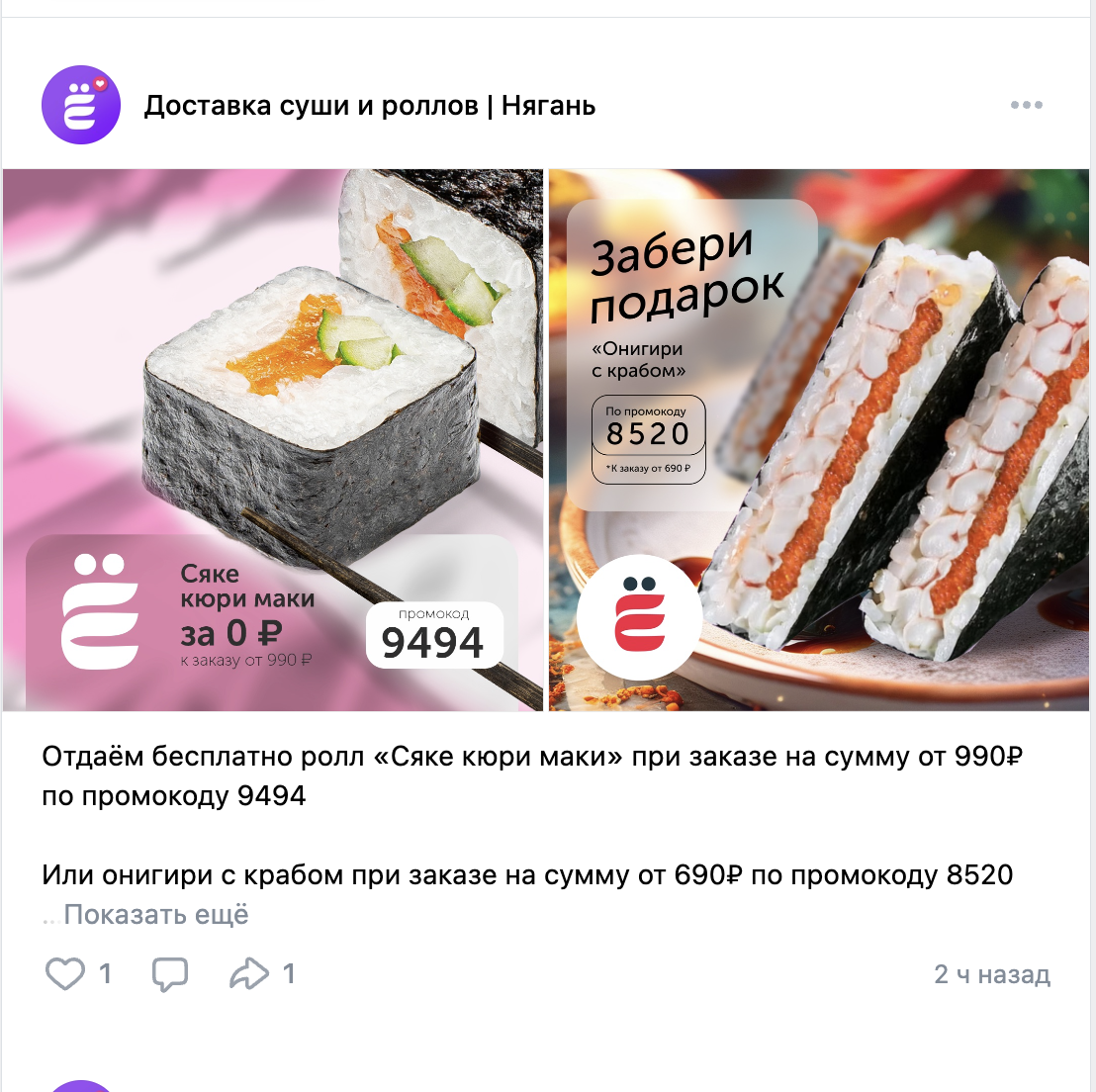Like this sushi delivery post
The height and width of the screenshot is (1092, 1096).
pyautogui.click(x=65, y=974)
